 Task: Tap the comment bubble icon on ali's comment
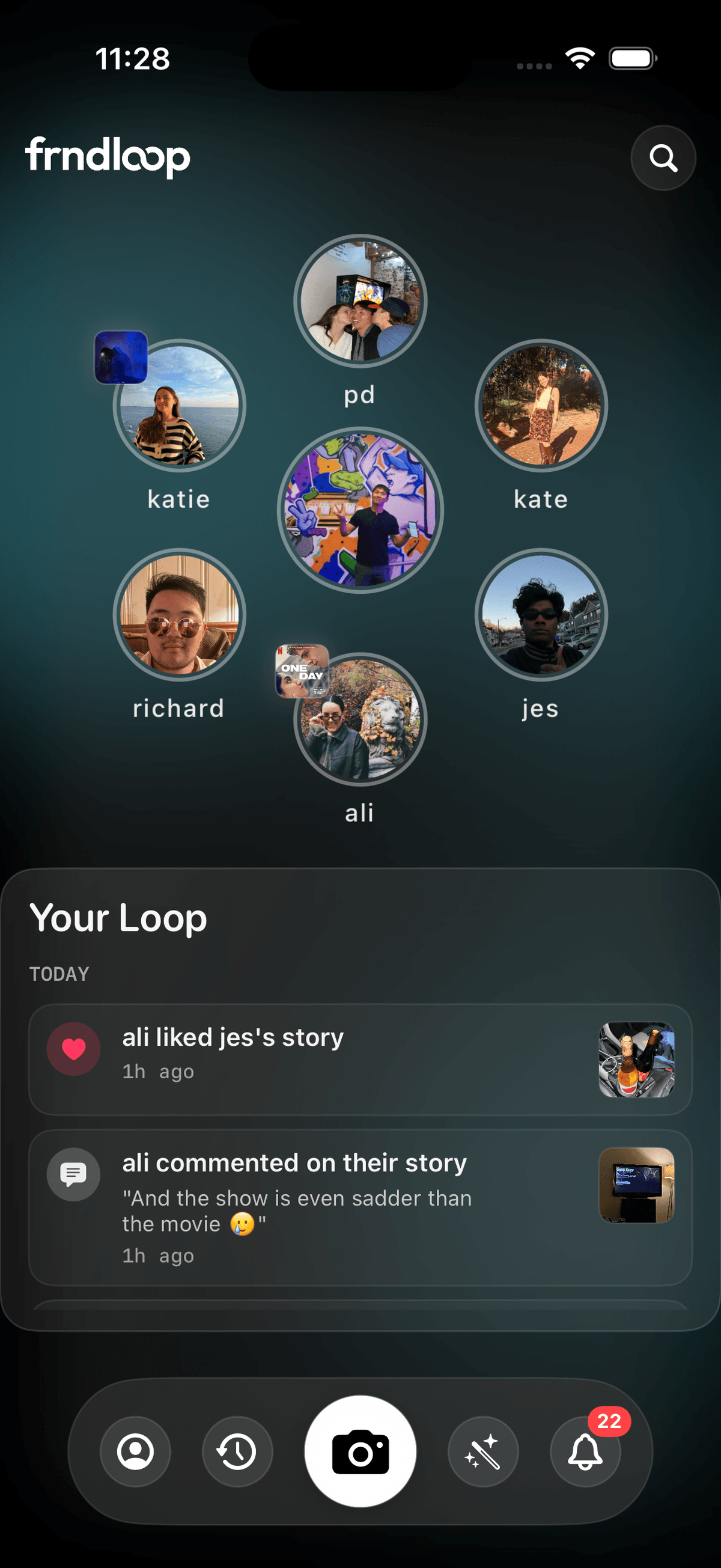(74, 1175)
